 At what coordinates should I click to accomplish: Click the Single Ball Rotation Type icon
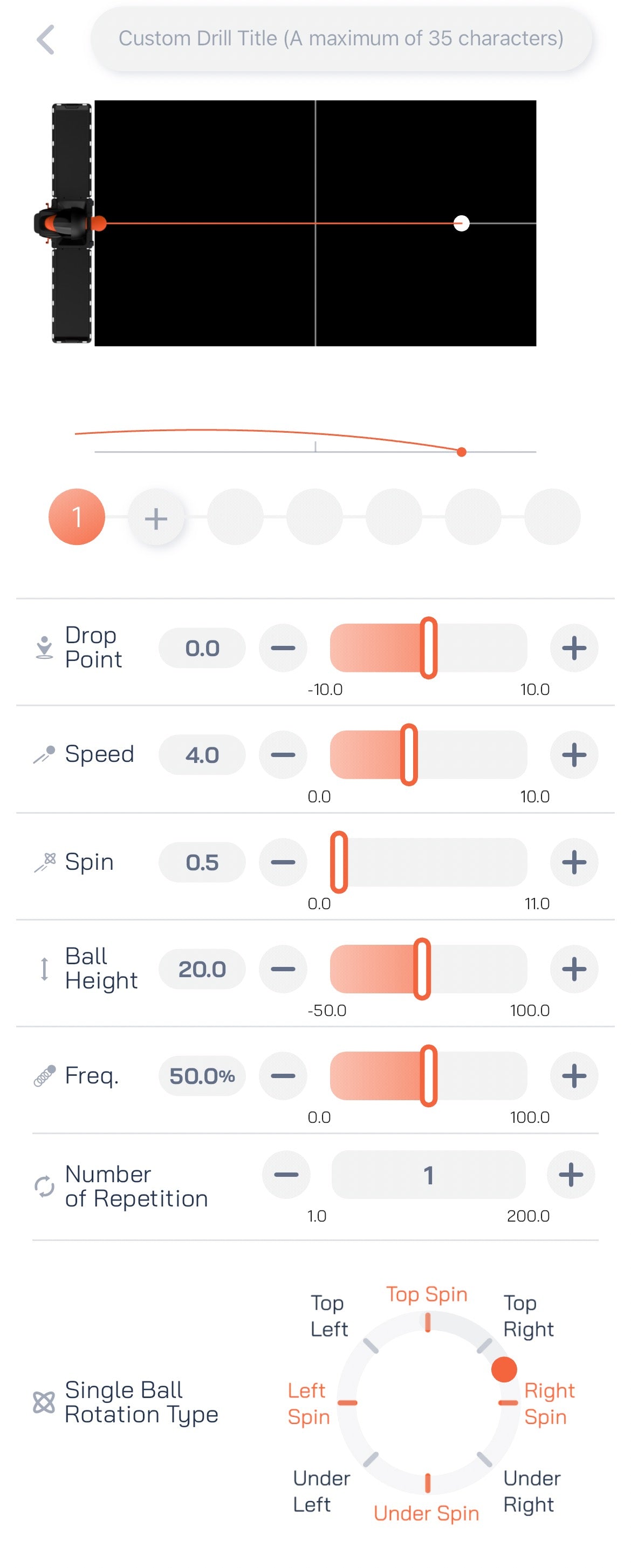pyautogui.click(x=43, y=1402)
